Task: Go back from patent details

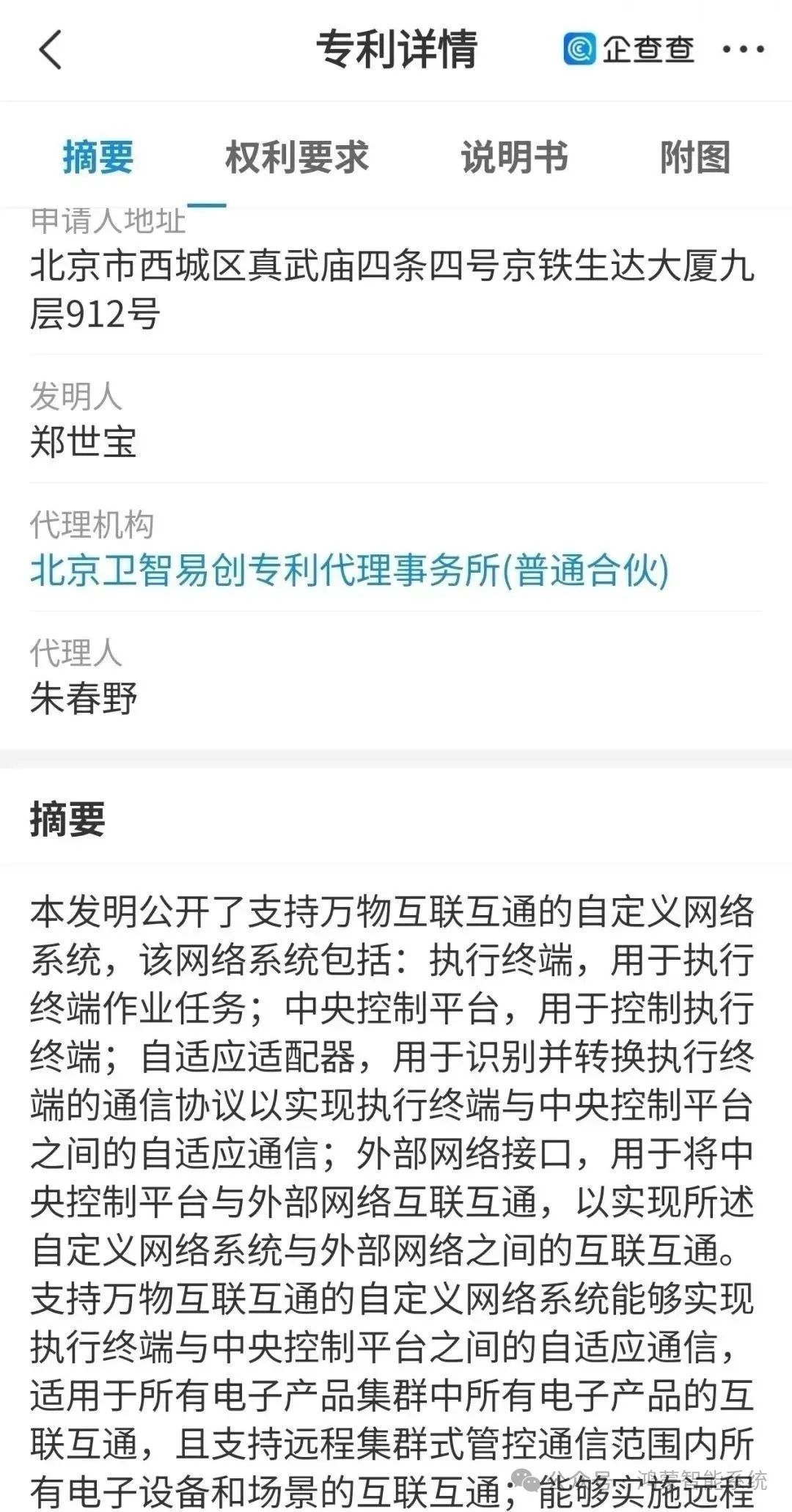Action: pos(50,50)
